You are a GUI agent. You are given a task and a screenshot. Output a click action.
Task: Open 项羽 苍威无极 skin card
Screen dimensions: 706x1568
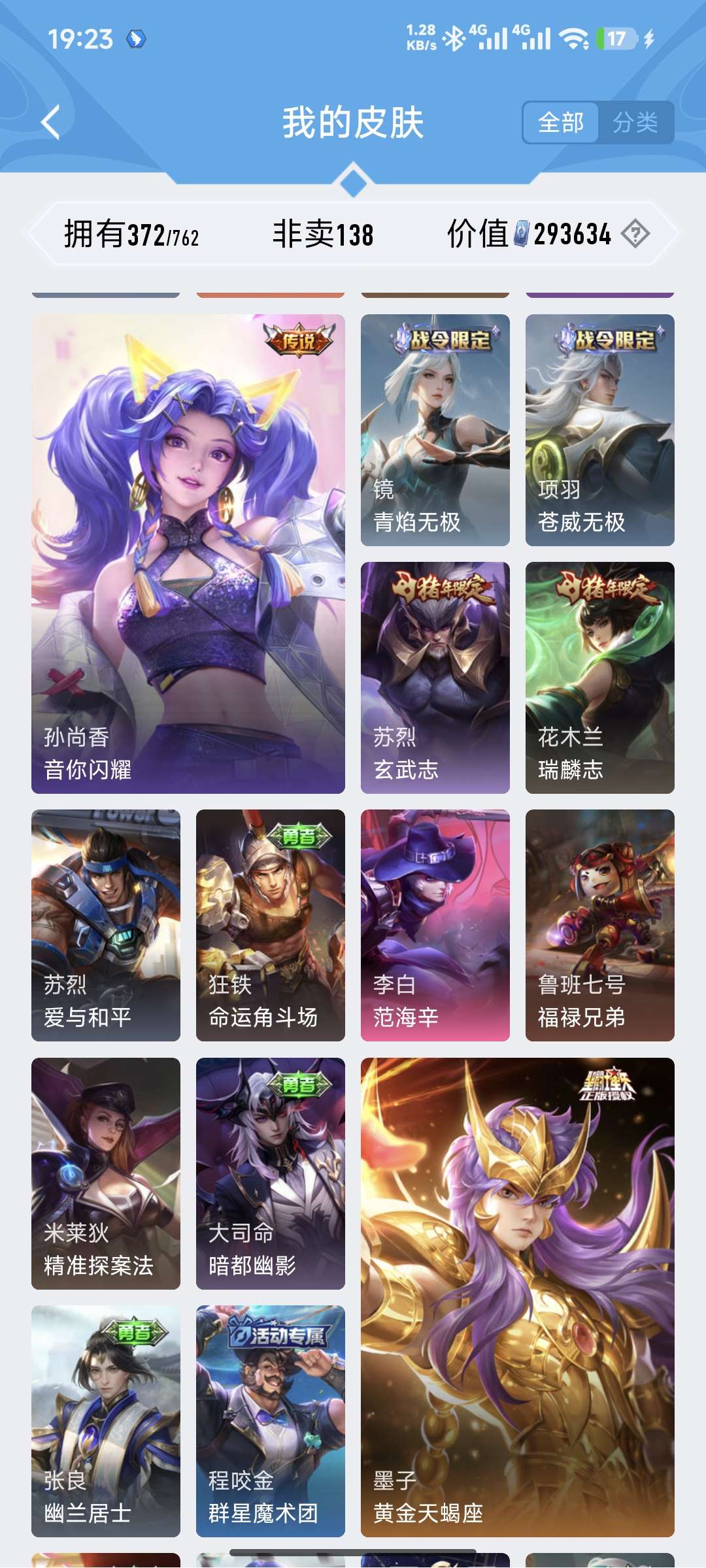[599, 430]
